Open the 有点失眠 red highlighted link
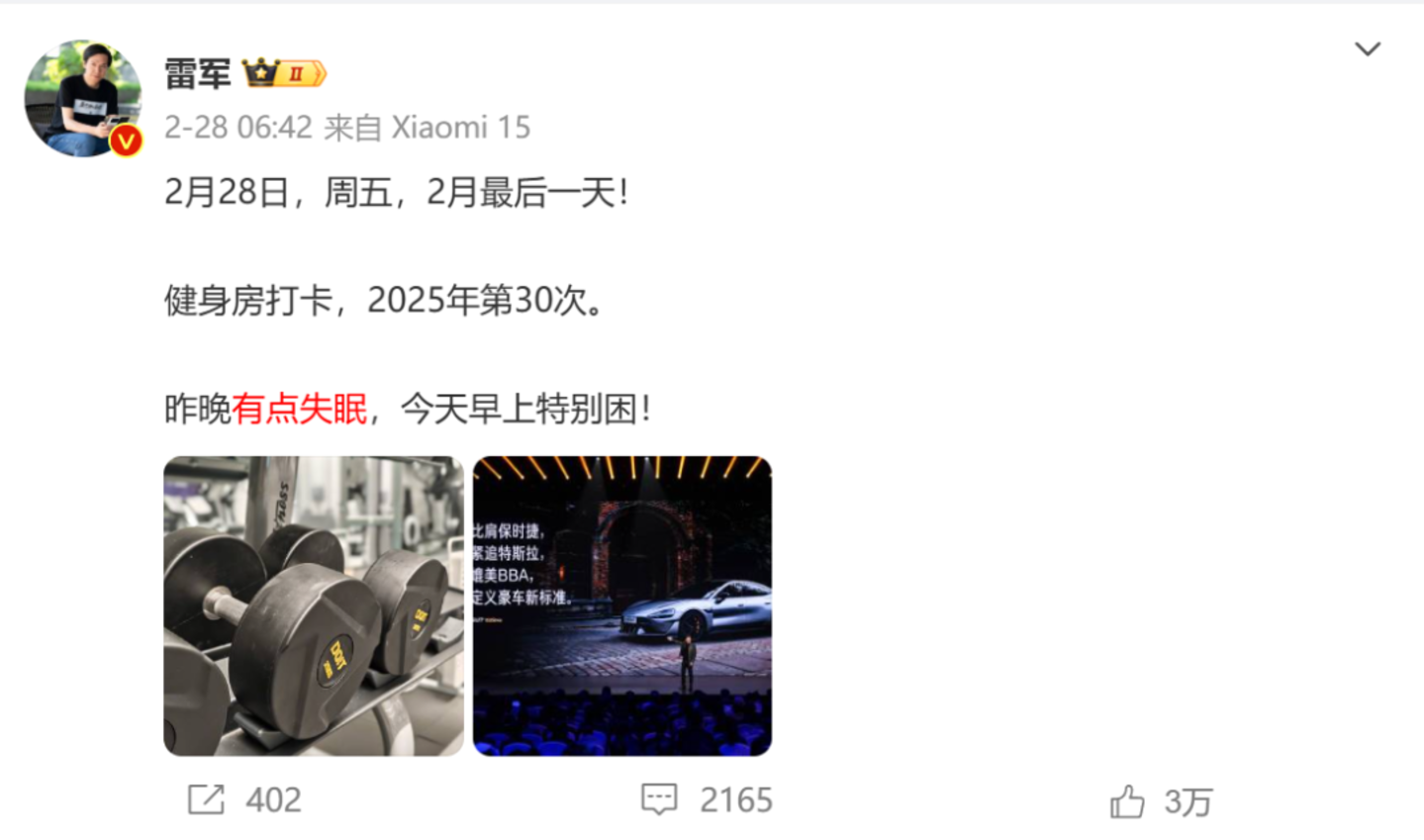This screenshot has height=840, width=1424. tap(299, 408)
